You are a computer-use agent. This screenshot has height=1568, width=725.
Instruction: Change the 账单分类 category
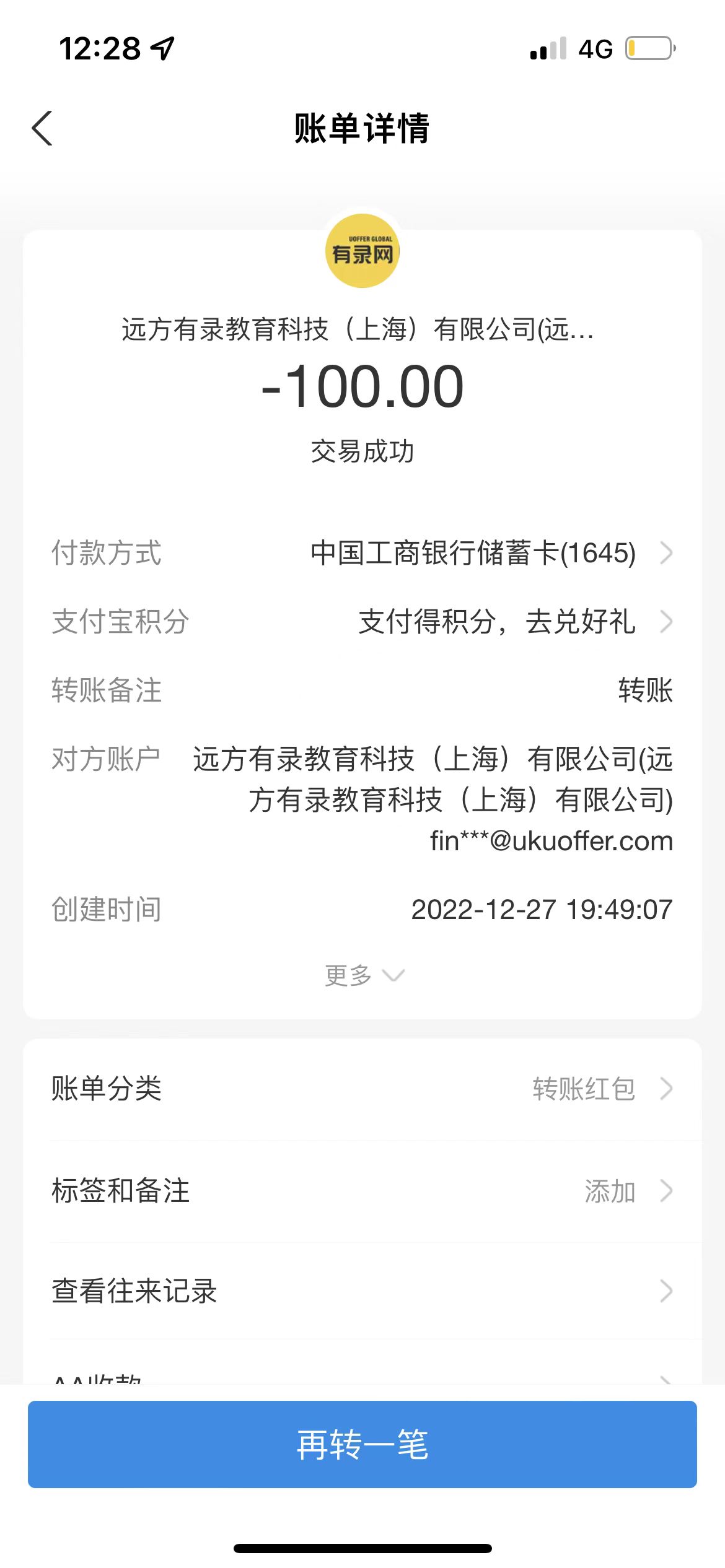click(x=362, y=1089)
